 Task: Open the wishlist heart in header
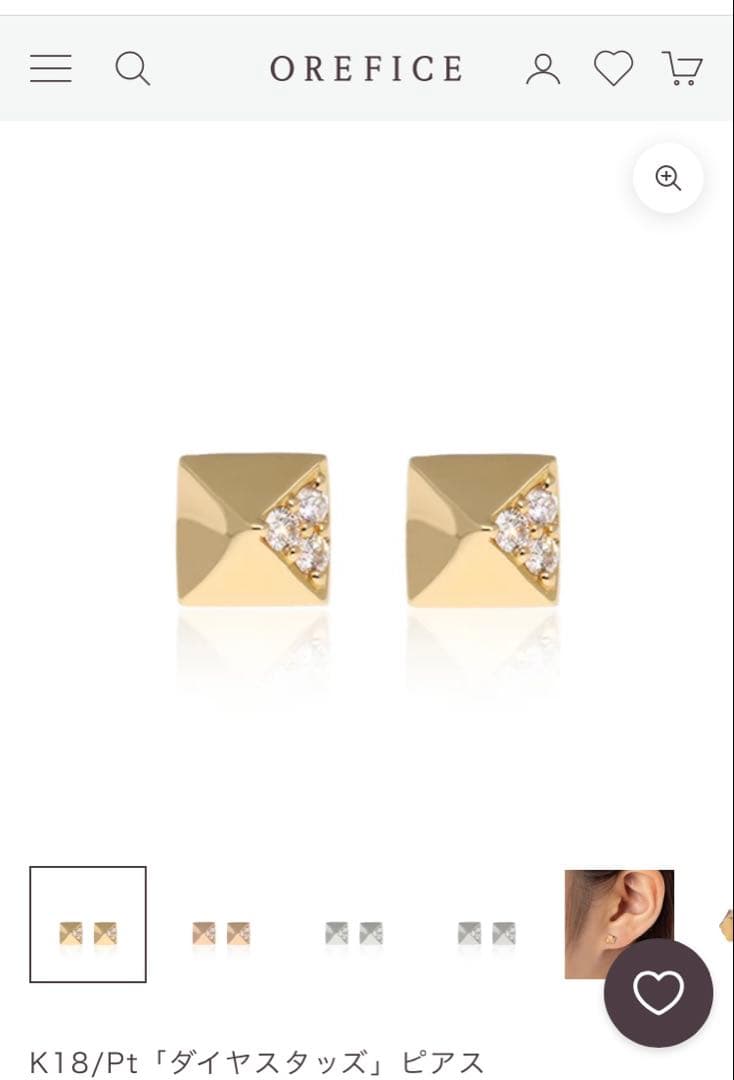pos(613,68)
